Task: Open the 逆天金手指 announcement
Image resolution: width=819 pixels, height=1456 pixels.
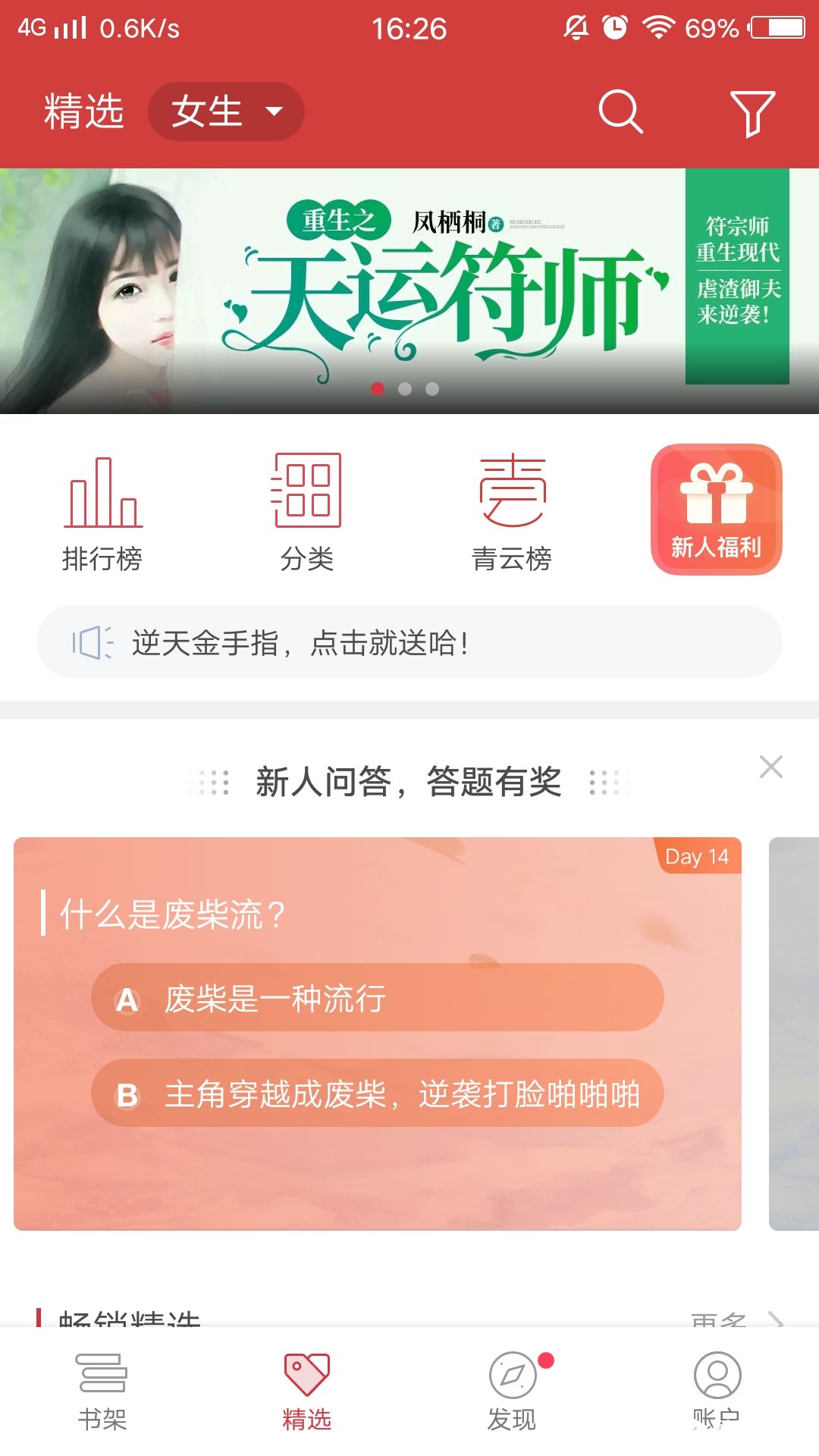Action: [x=409, y=642]
